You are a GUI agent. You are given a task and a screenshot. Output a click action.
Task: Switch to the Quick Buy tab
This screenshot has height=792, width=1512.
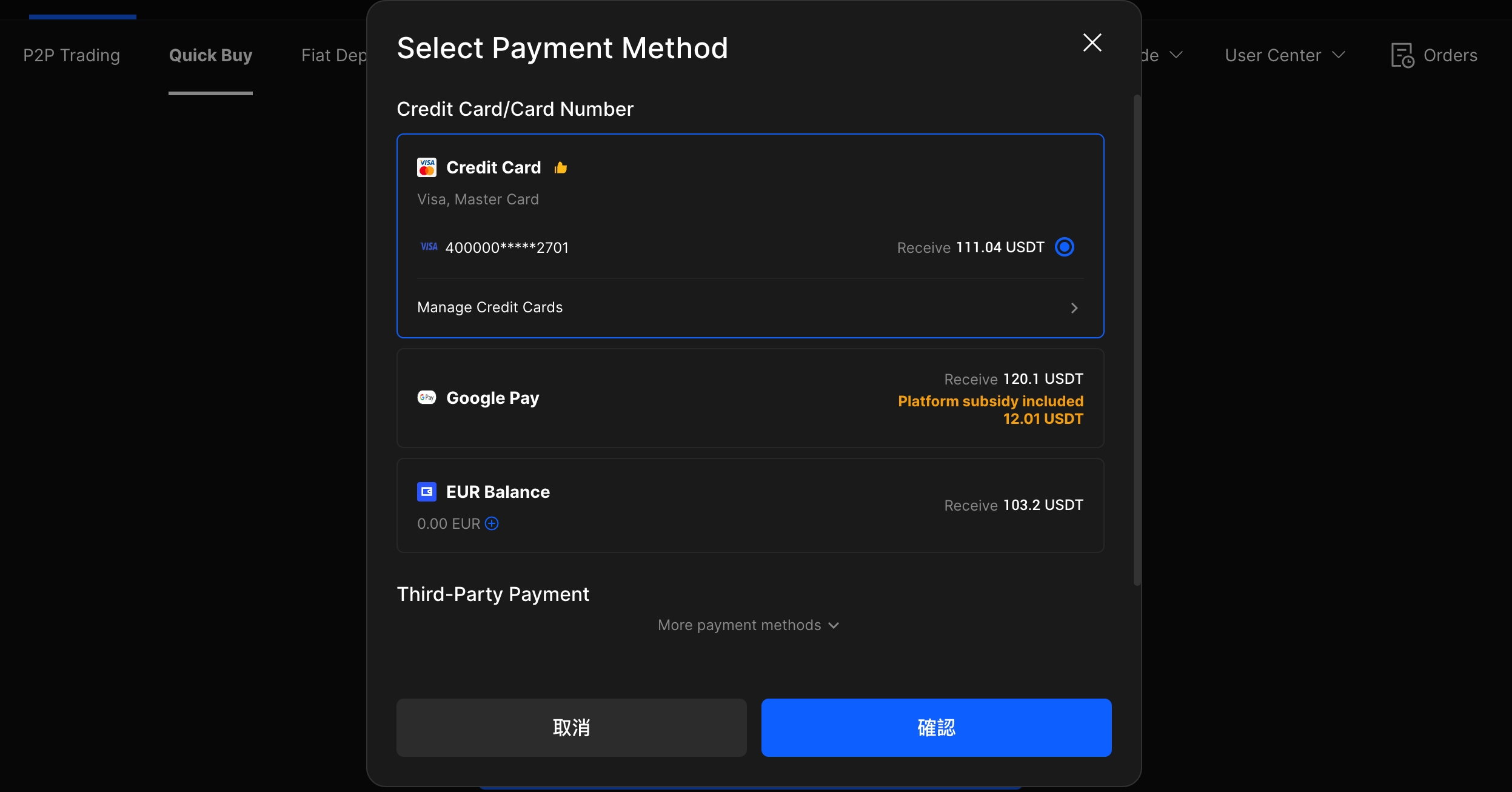click(210, 56)
